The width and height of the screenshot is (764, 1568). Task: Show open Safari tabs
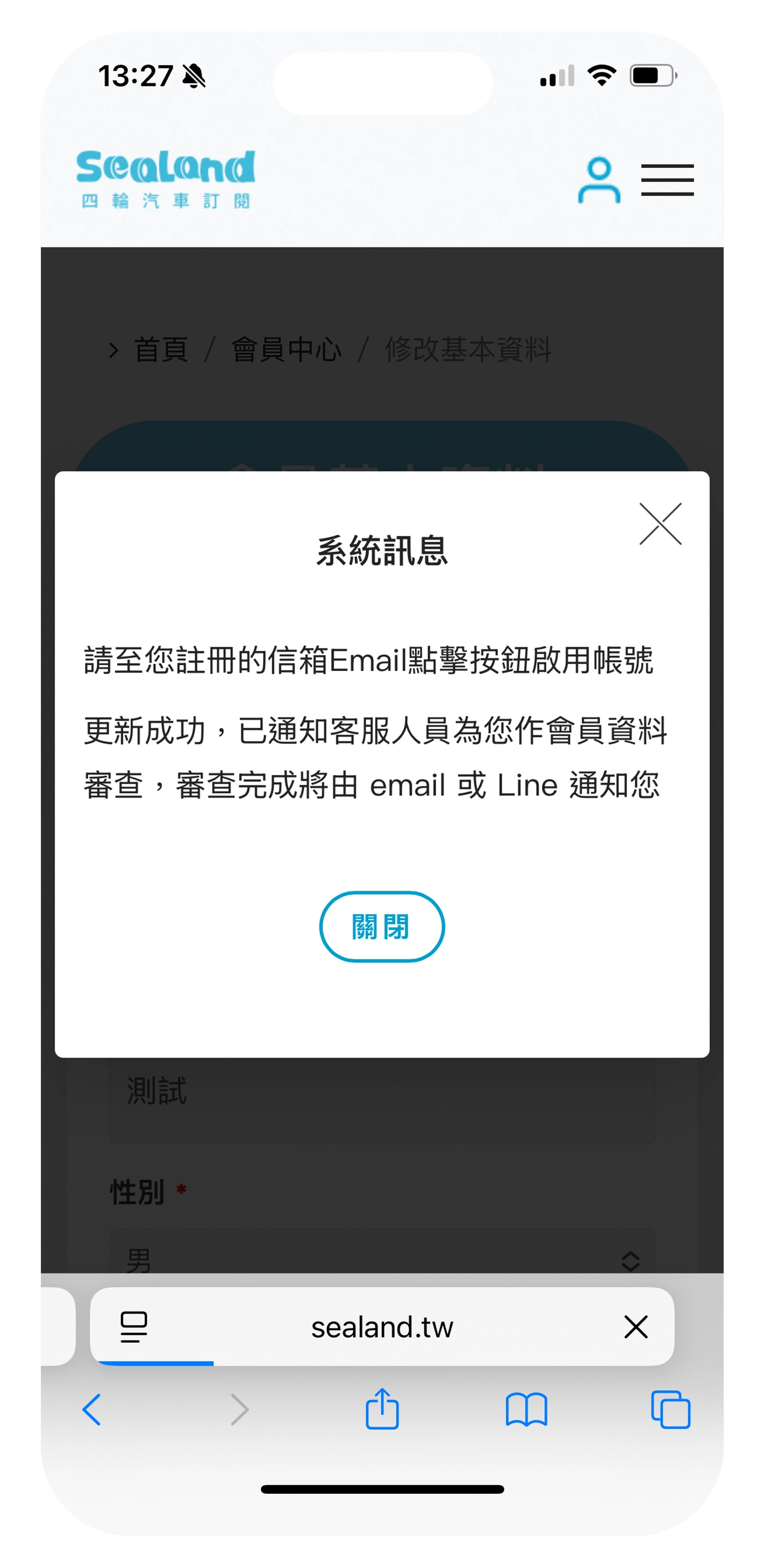pos(670,1410)
